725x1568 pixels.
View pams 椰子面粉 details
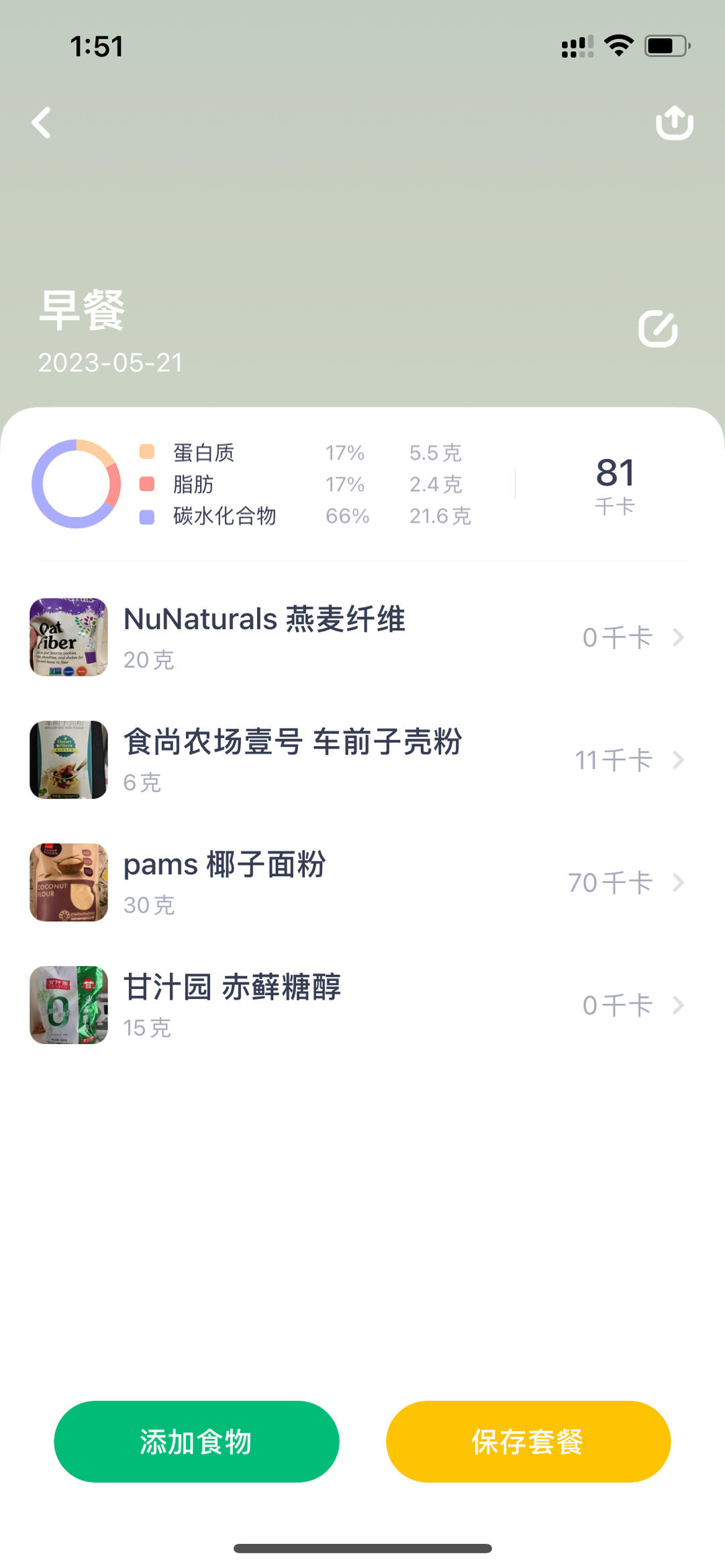[x=362, y=883]
